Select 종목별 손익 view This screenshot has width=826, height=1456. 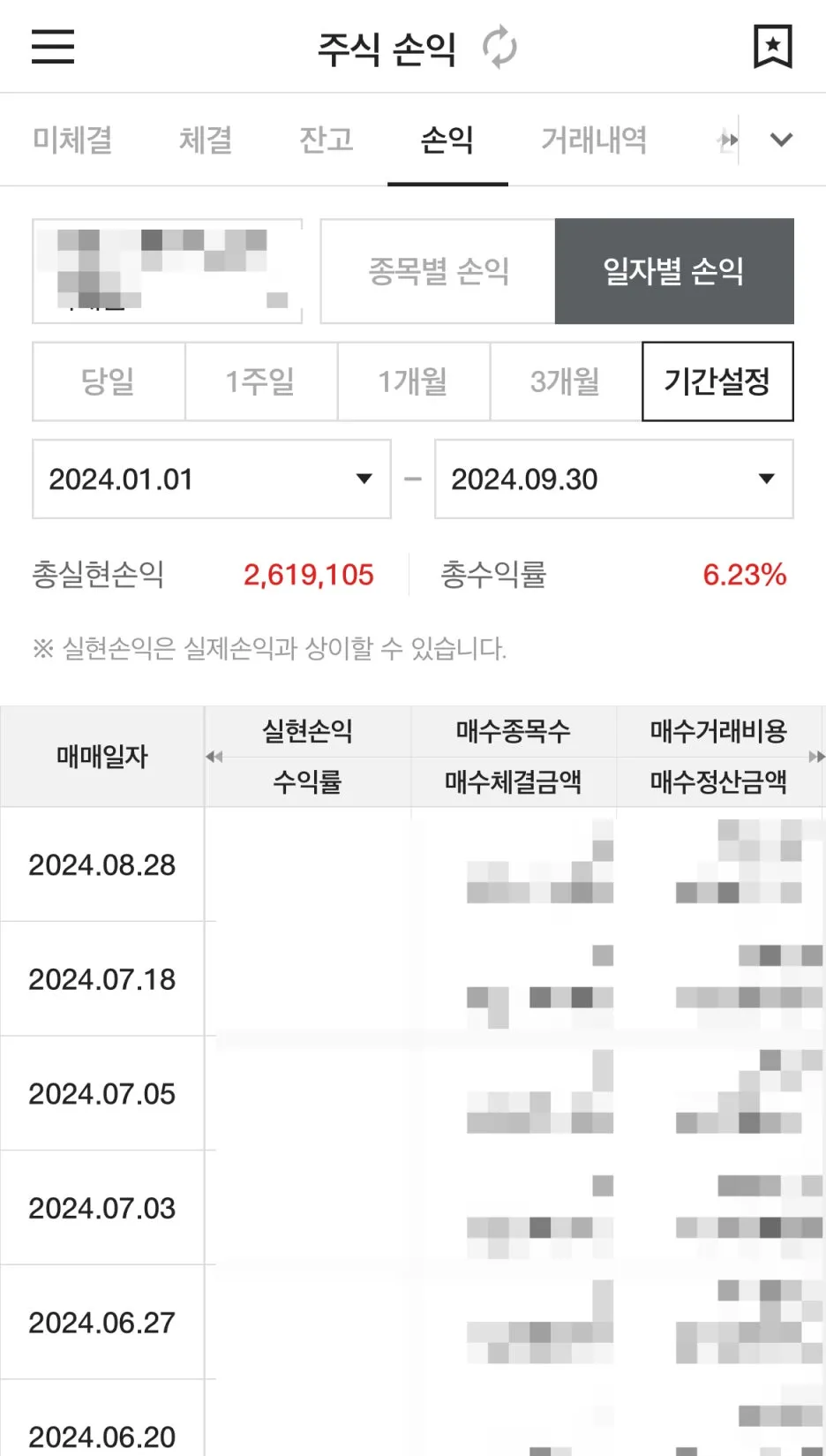tap(438, 271)
